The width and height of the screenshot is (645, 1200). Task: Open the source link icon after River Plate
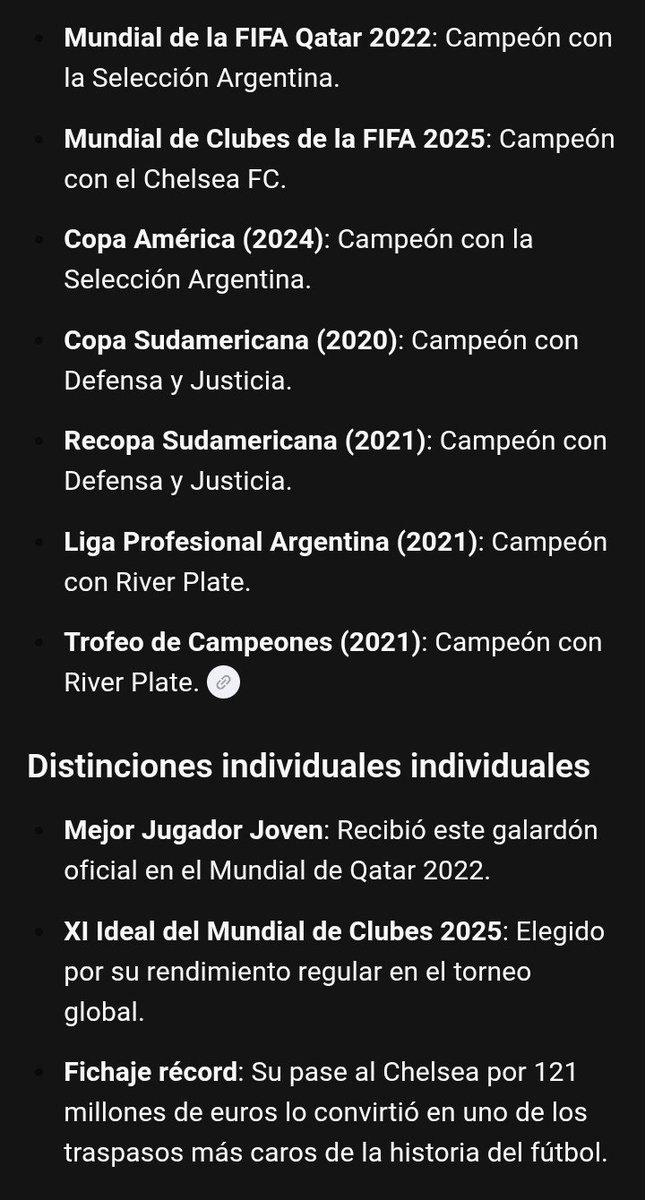point(224,683)
